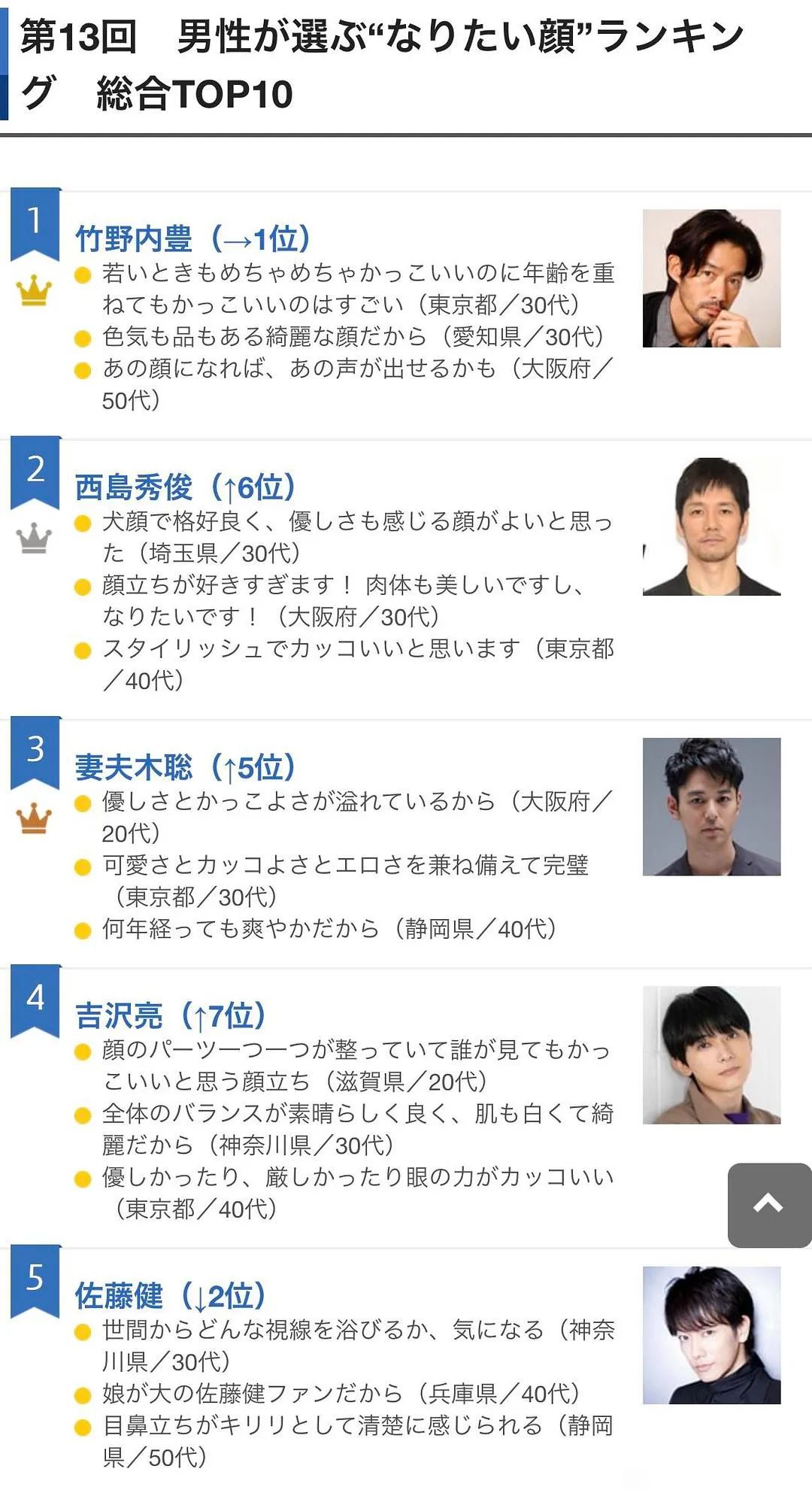
Task: Open the 佐藤健 ranking link
Action: click(x=170, y=1296)
